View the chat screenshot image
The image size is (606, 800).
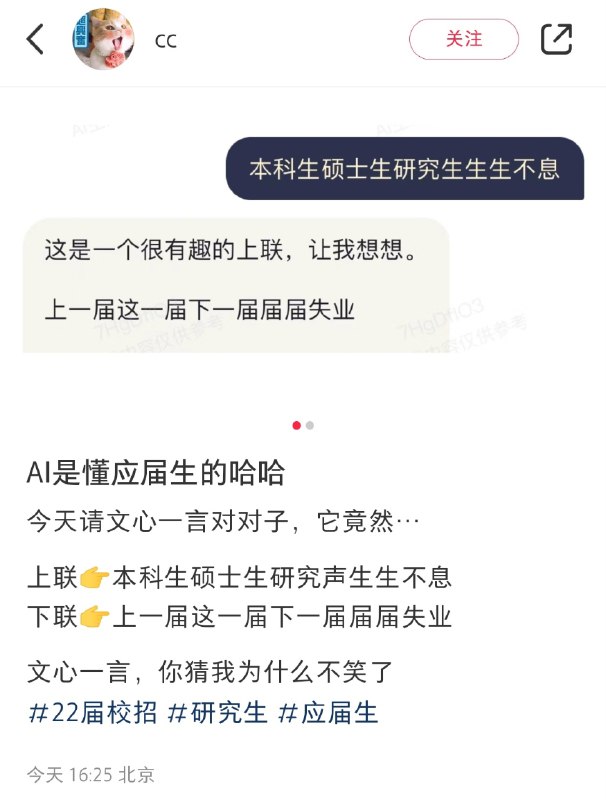click(303, 245)
